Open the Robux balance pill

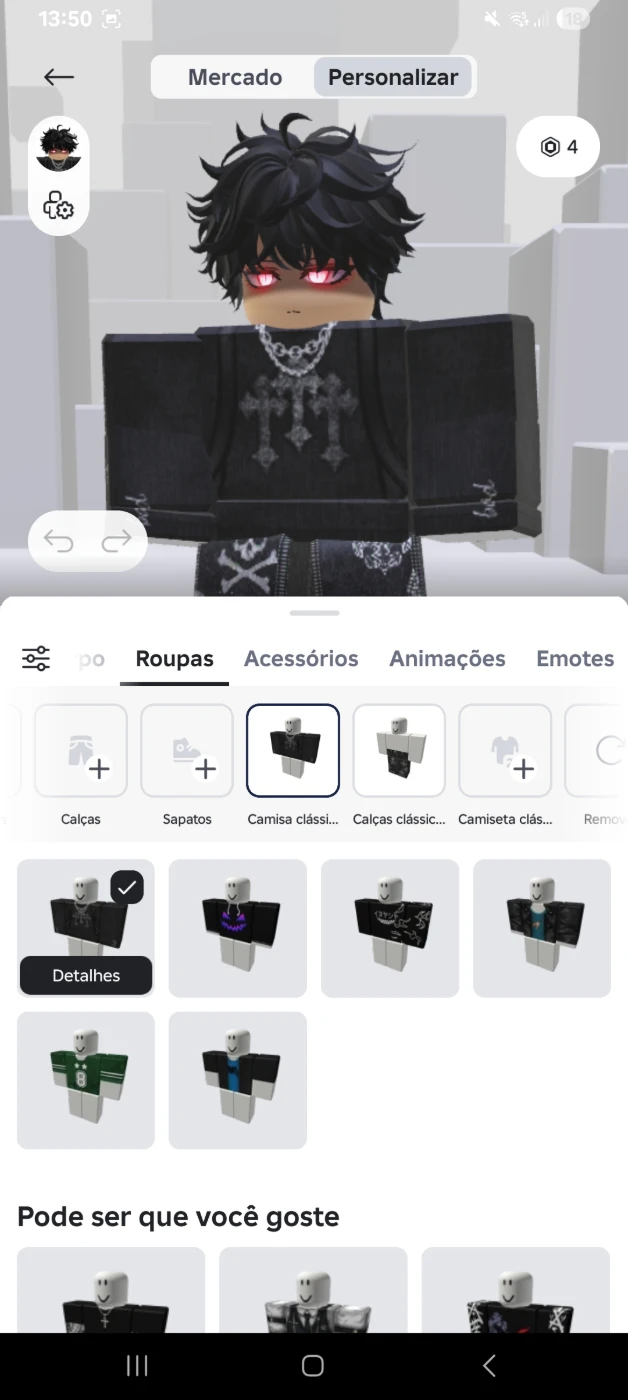[558, 147]
